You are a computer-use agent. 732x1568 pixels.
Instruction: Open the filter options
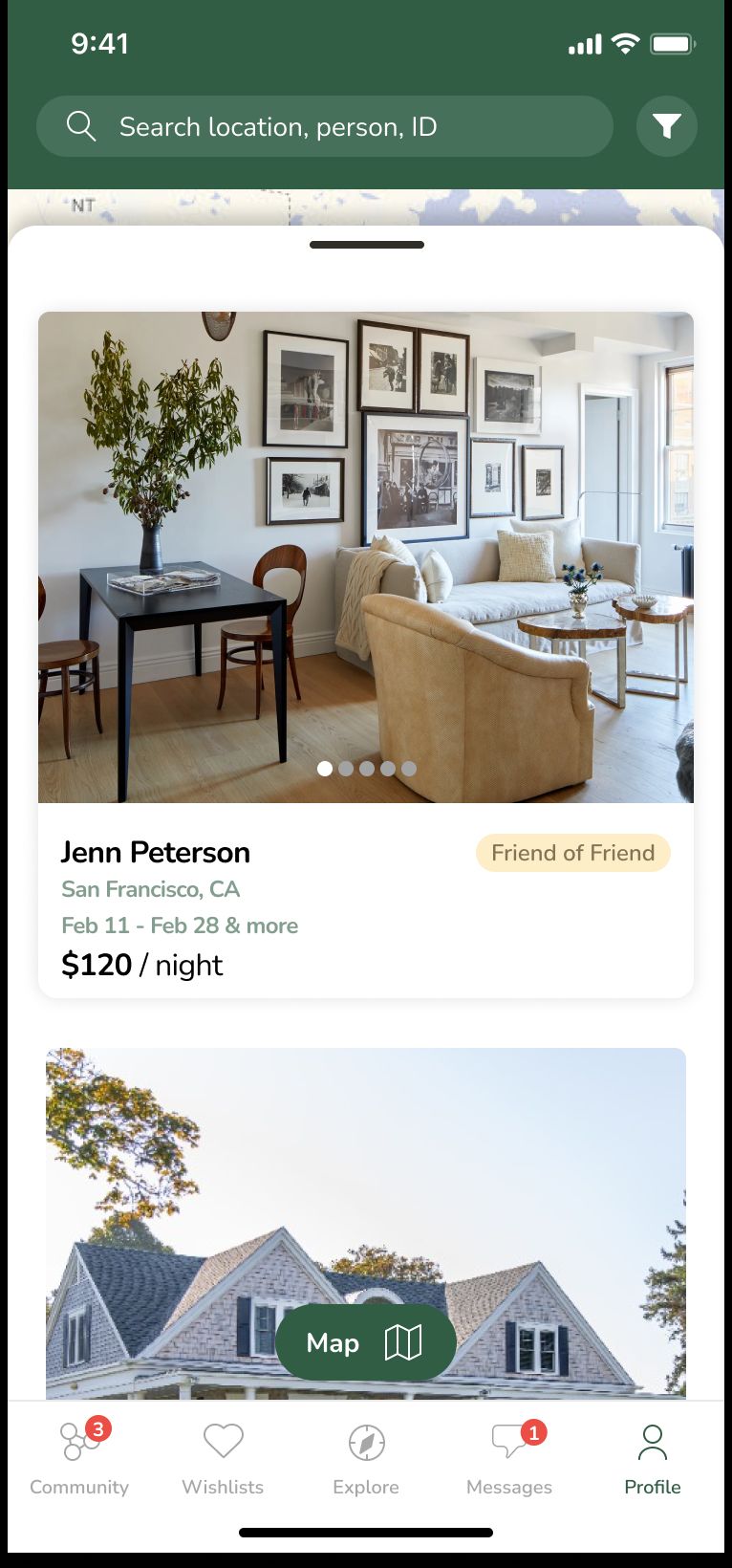point(666,126)
